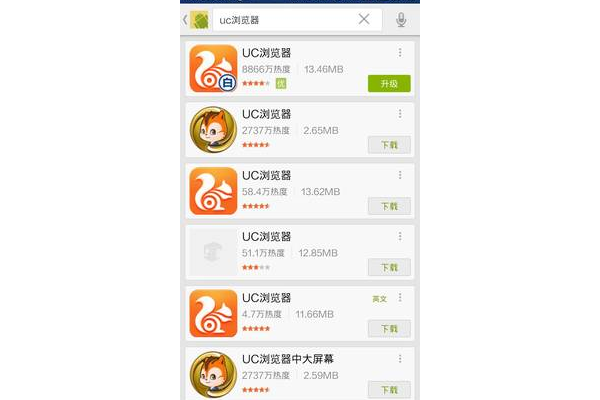This screenshot has width=600, height=400.
Task: Start voice search with the microphone
Action: [401, 19]
